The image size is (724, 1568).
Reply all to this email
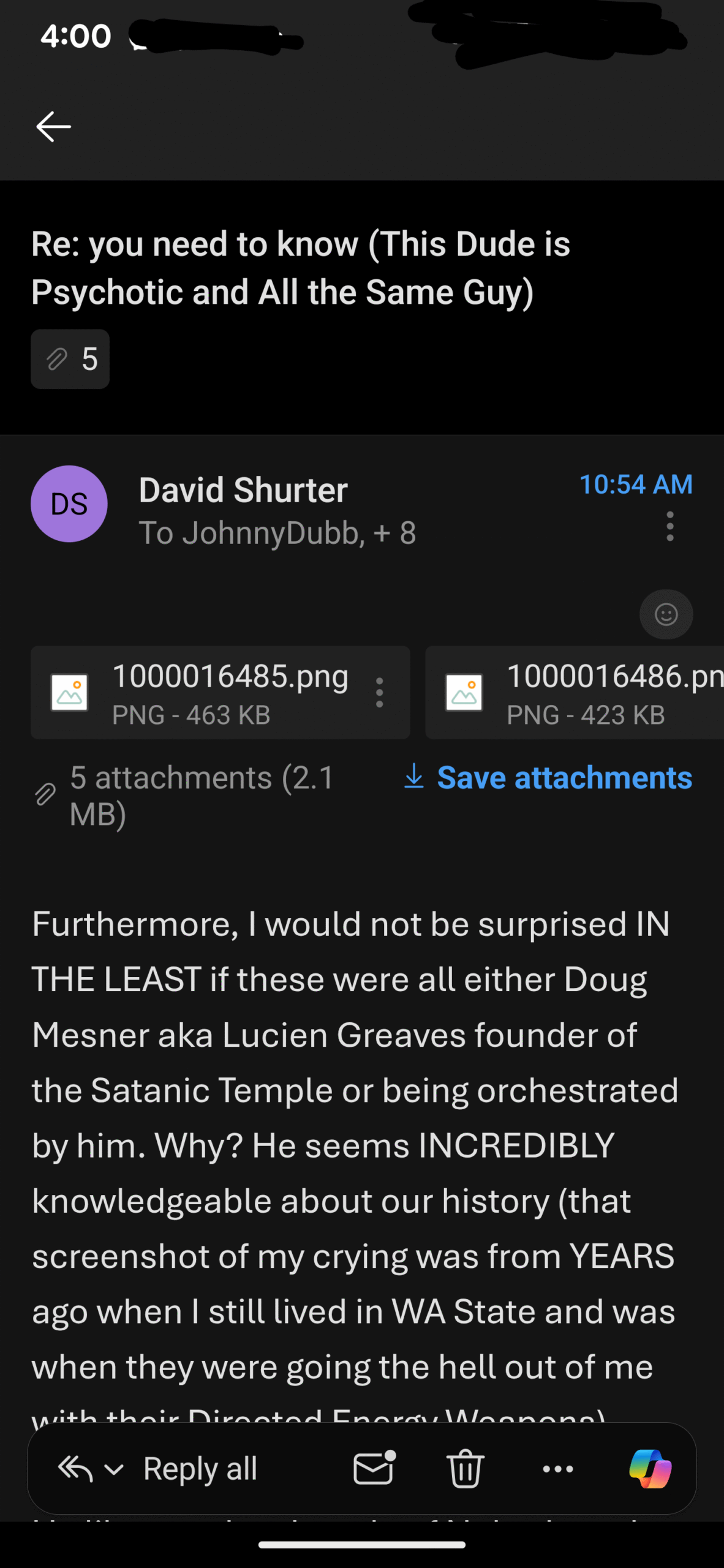(x=200, y=1469)
